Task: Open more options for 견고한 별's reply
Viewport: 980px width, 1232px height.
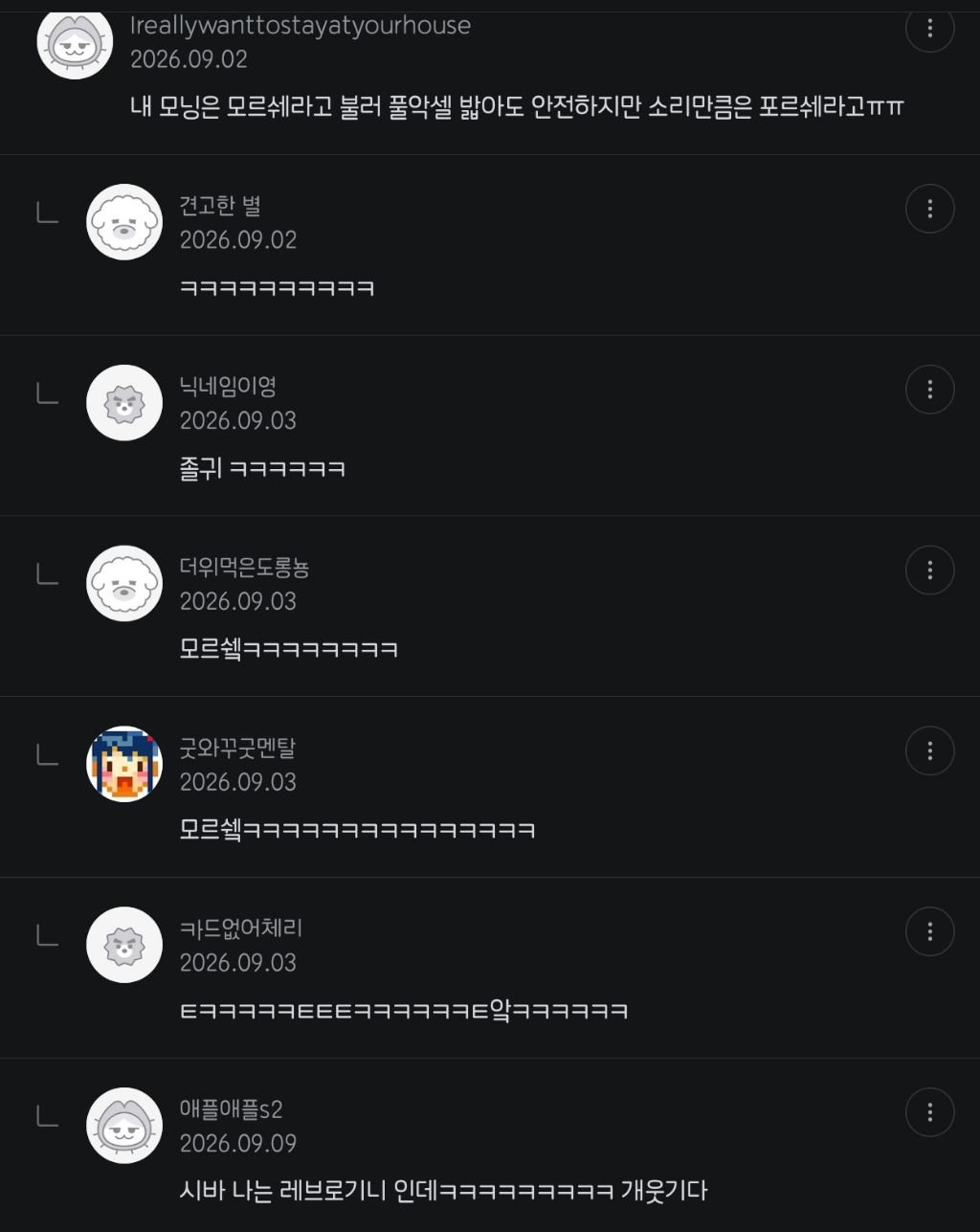Action: click(x=929, y=209)
